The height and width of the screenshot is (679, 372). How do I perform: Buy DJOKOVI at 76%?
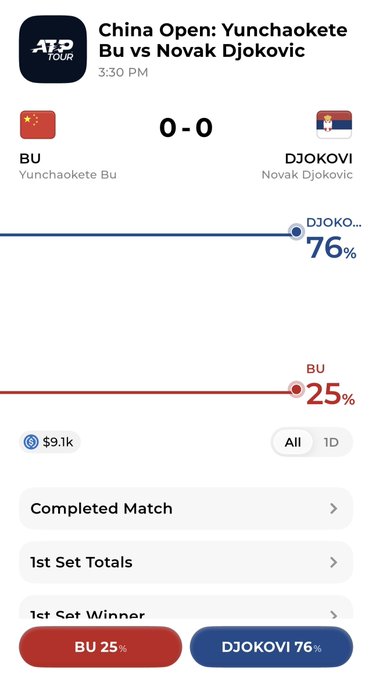[271, 647]
